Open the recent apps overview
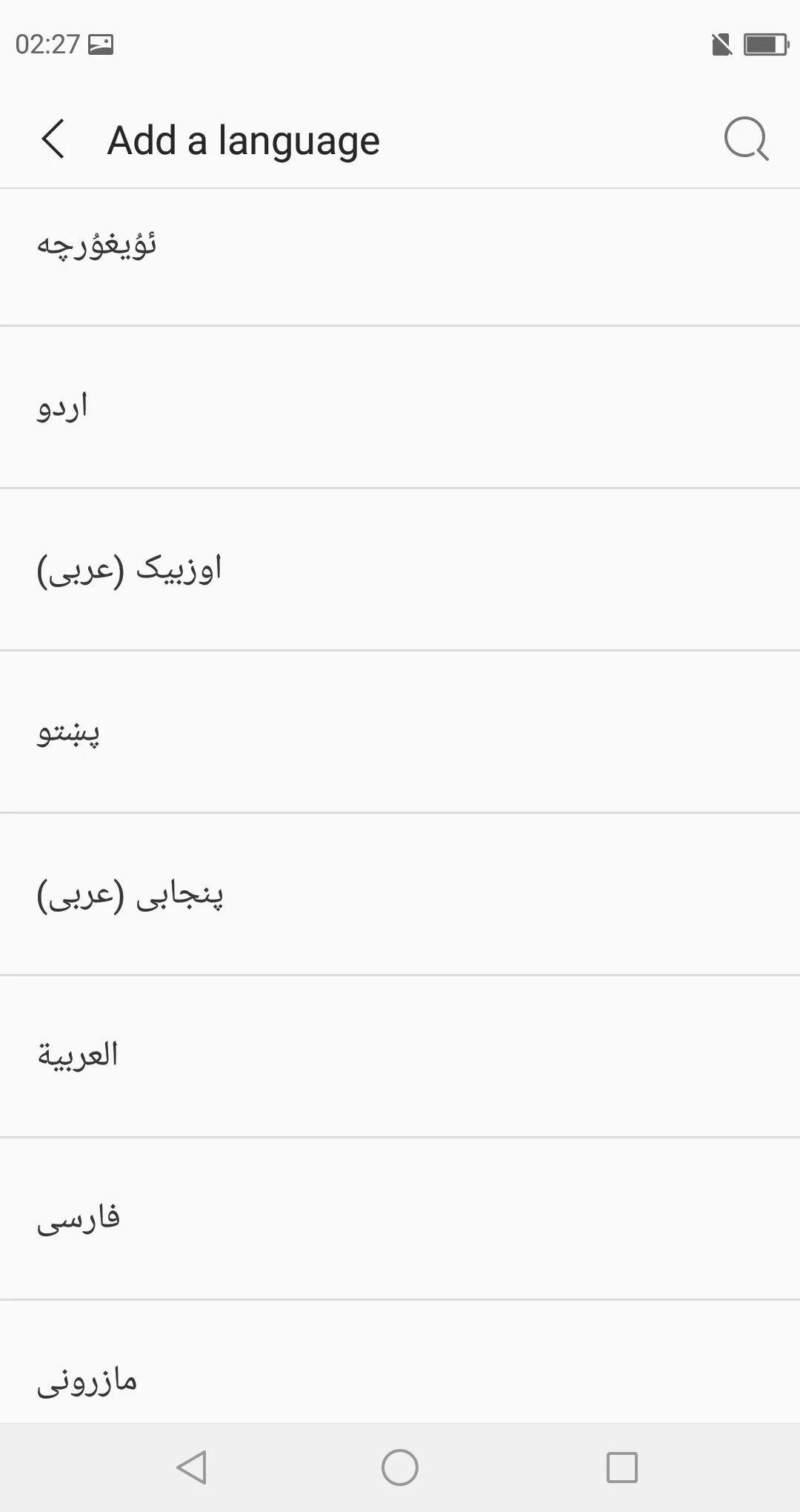This screenshot has width=800, height=1512. [x=621, y=1468]
